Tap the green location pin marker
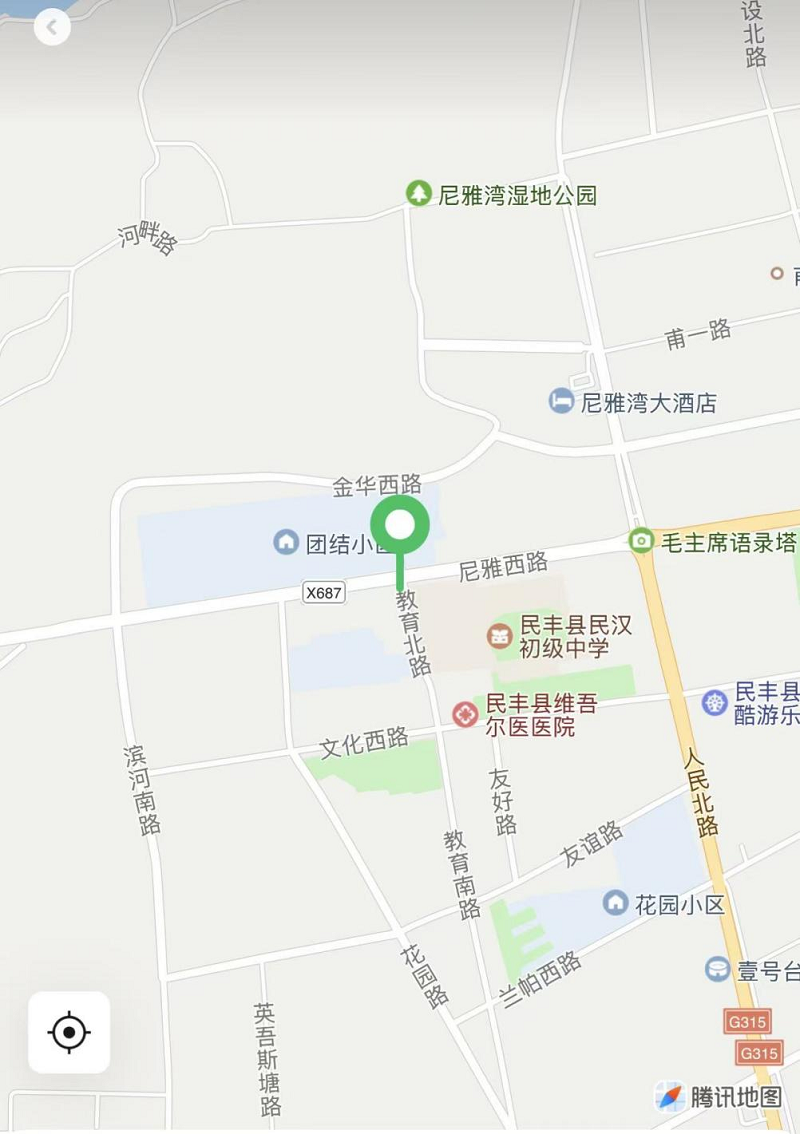The width and height of the screenshot is (800, 1134). point(400,526)
